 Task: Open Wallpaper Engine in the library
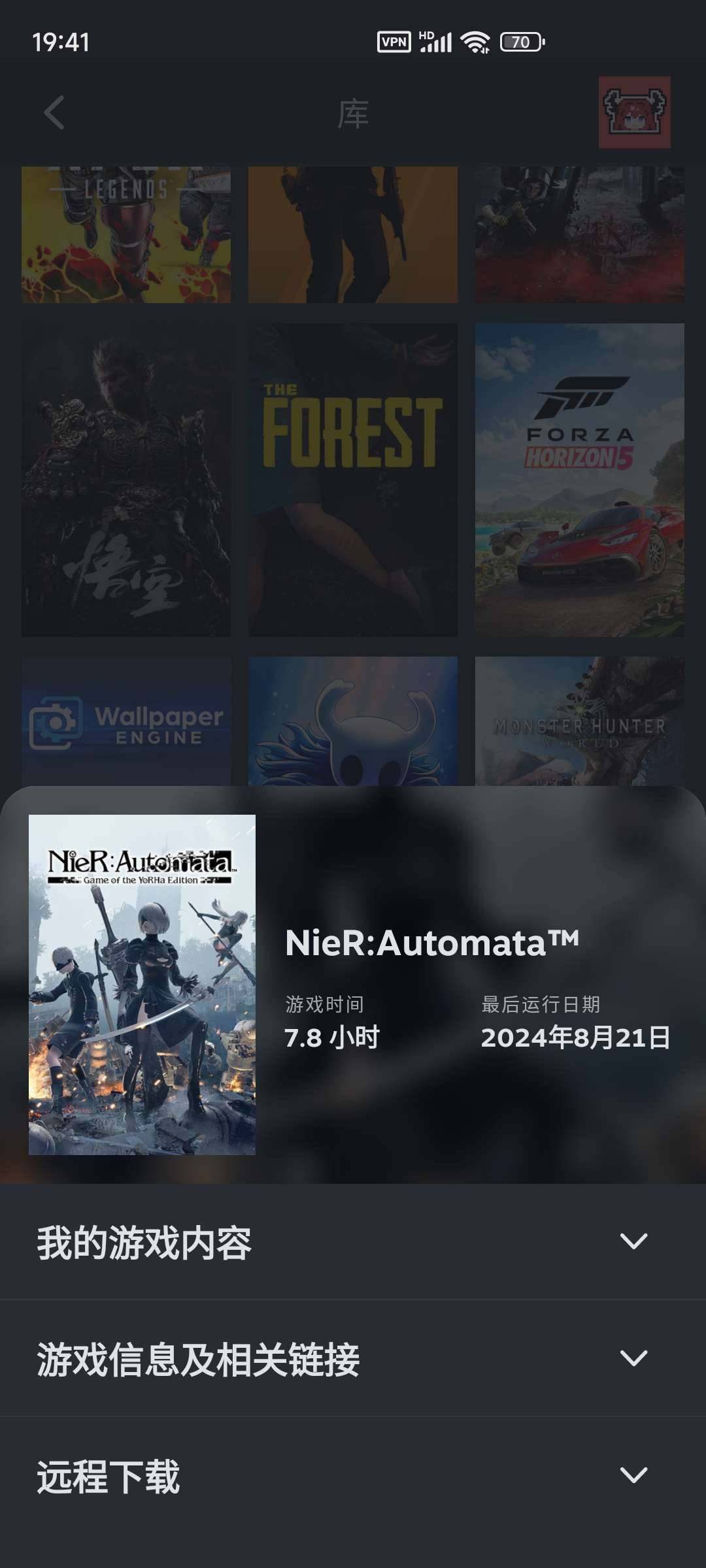[126, 722]
